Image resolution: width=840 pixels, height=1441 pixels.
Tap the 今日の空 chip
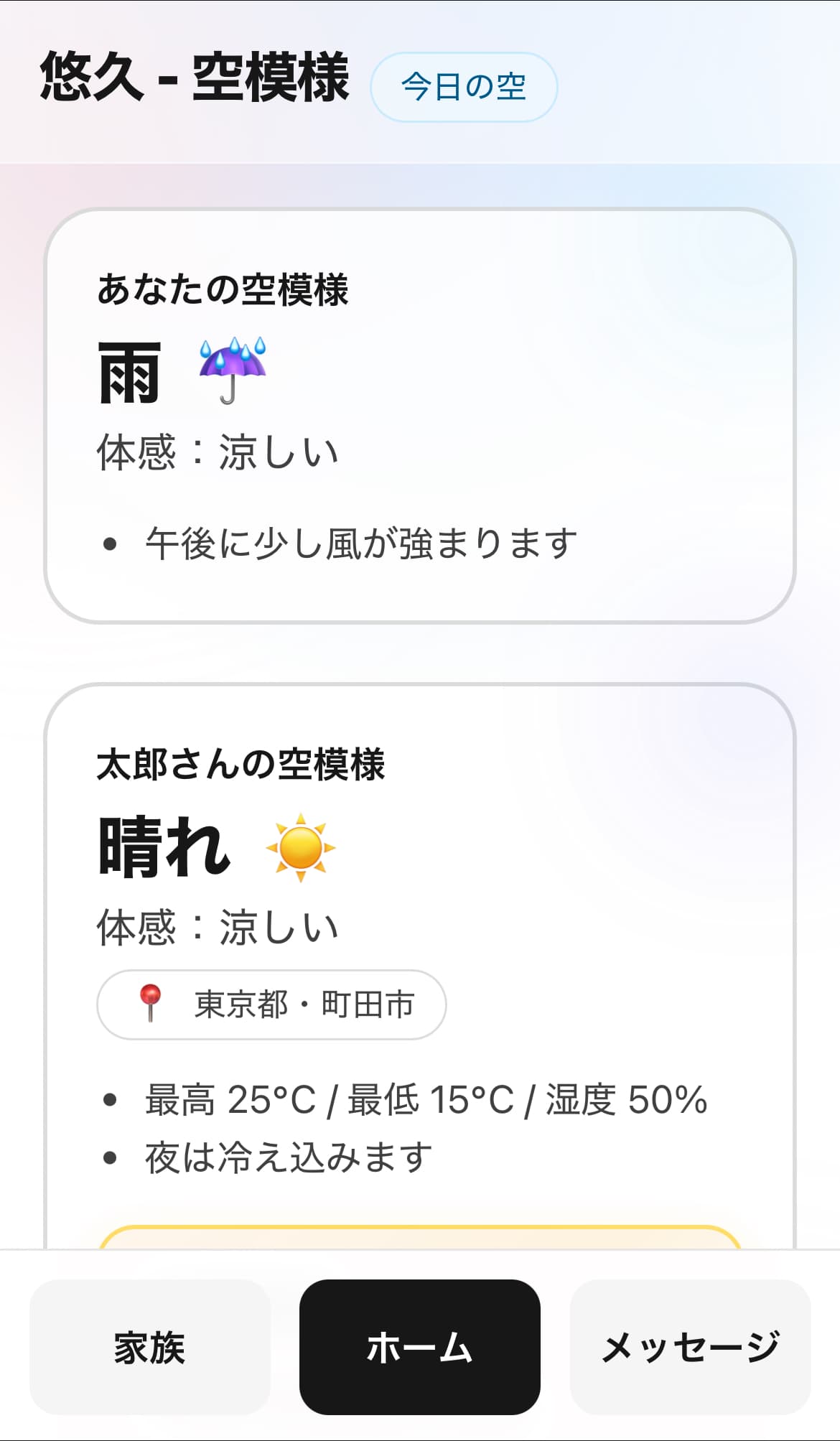(464, 87)
